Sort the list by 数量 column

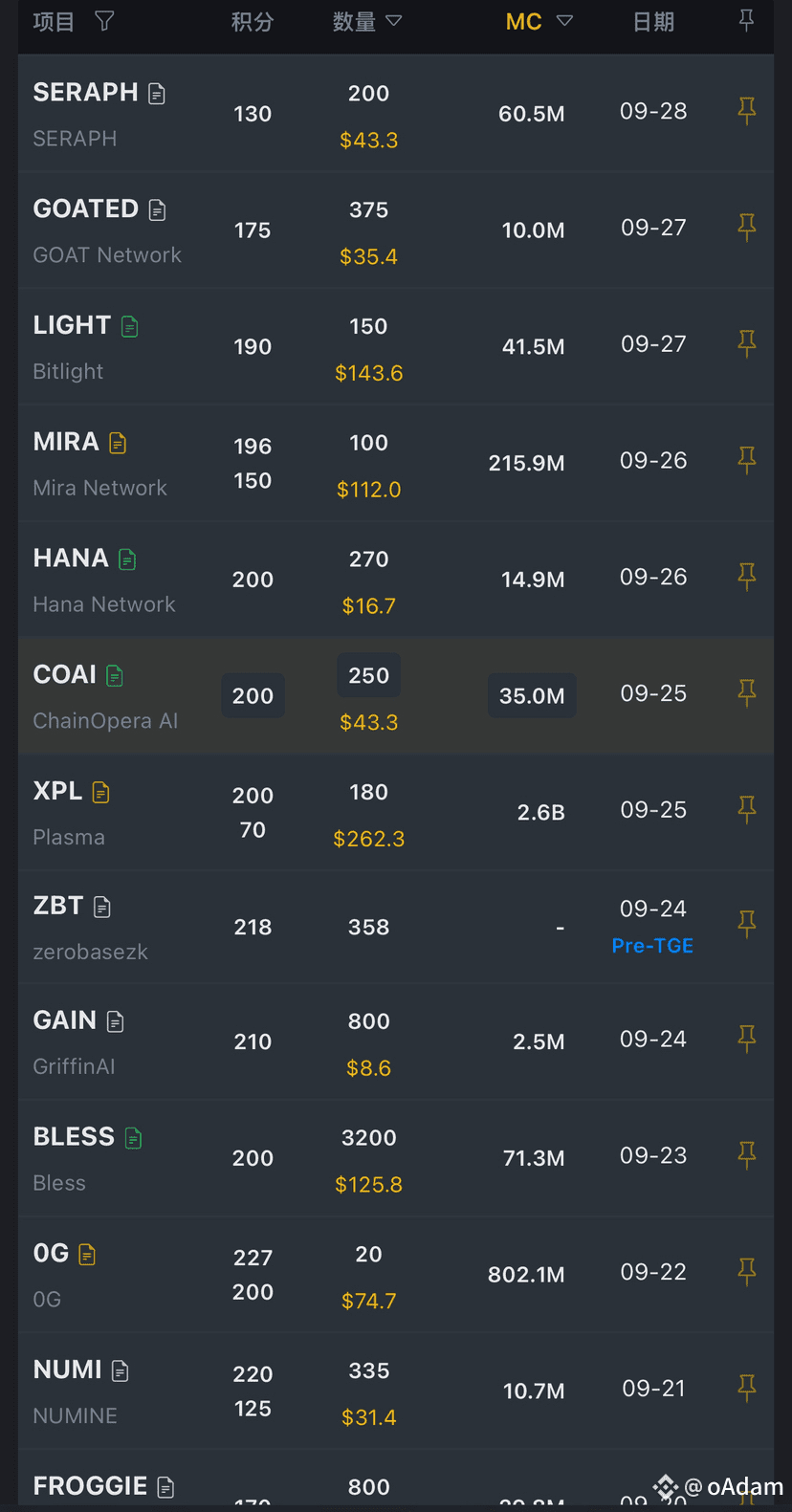(x=367, y=21)
